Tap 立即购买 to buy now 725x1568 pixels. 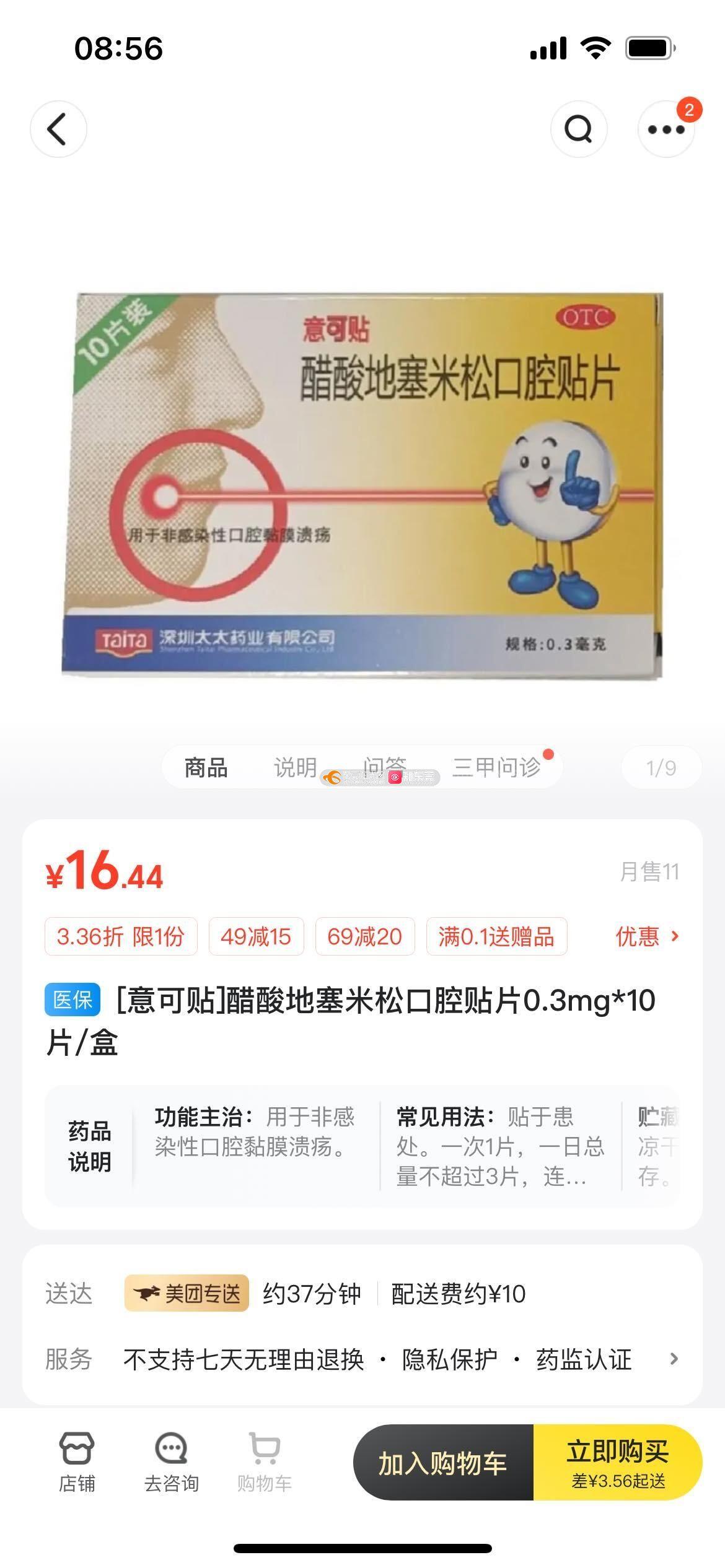617,1463
